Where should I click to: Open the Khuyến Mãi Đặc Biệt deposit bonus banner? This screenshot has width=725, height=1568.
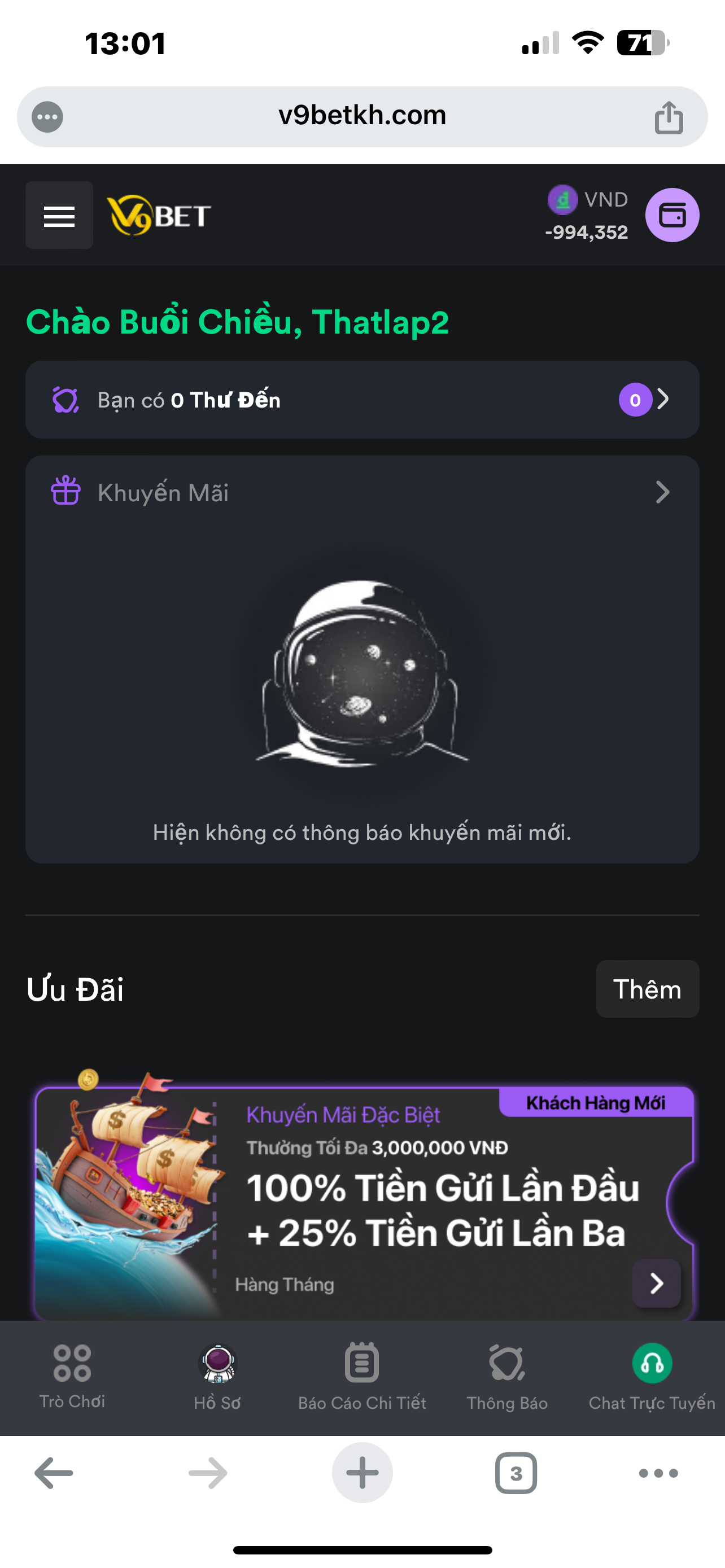coord(656,1283)
